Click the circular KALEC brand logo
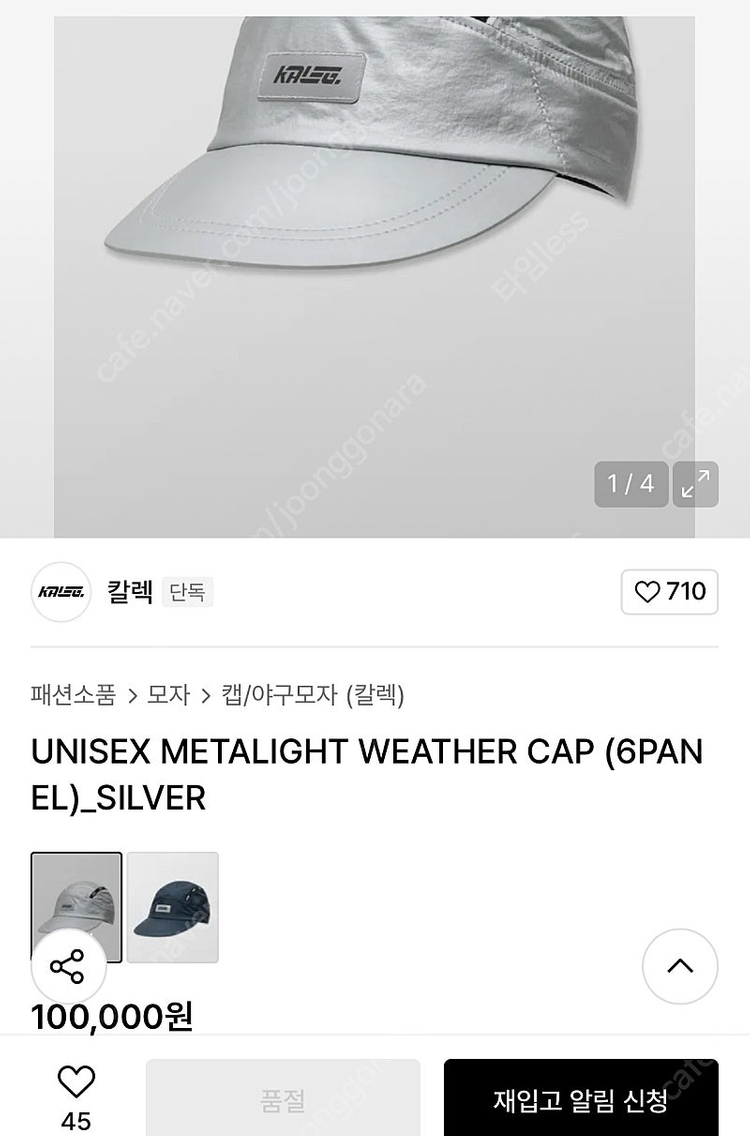 [60, 592]
